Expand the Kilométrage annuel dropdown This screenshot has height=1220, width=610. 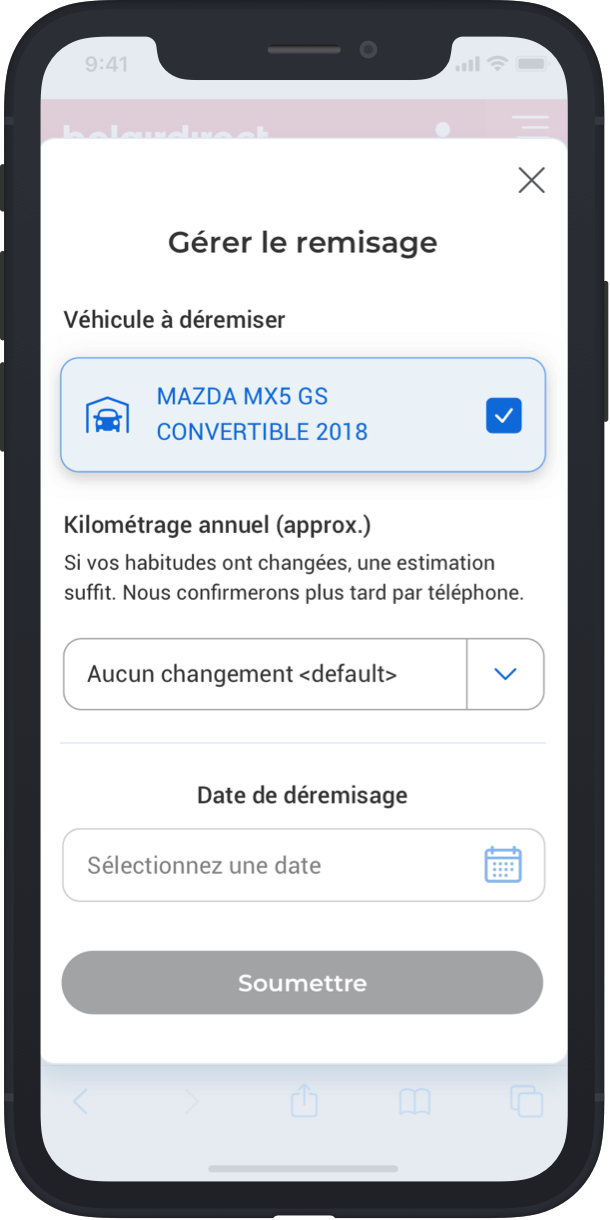pyautogui.click(x=304, y=675)
